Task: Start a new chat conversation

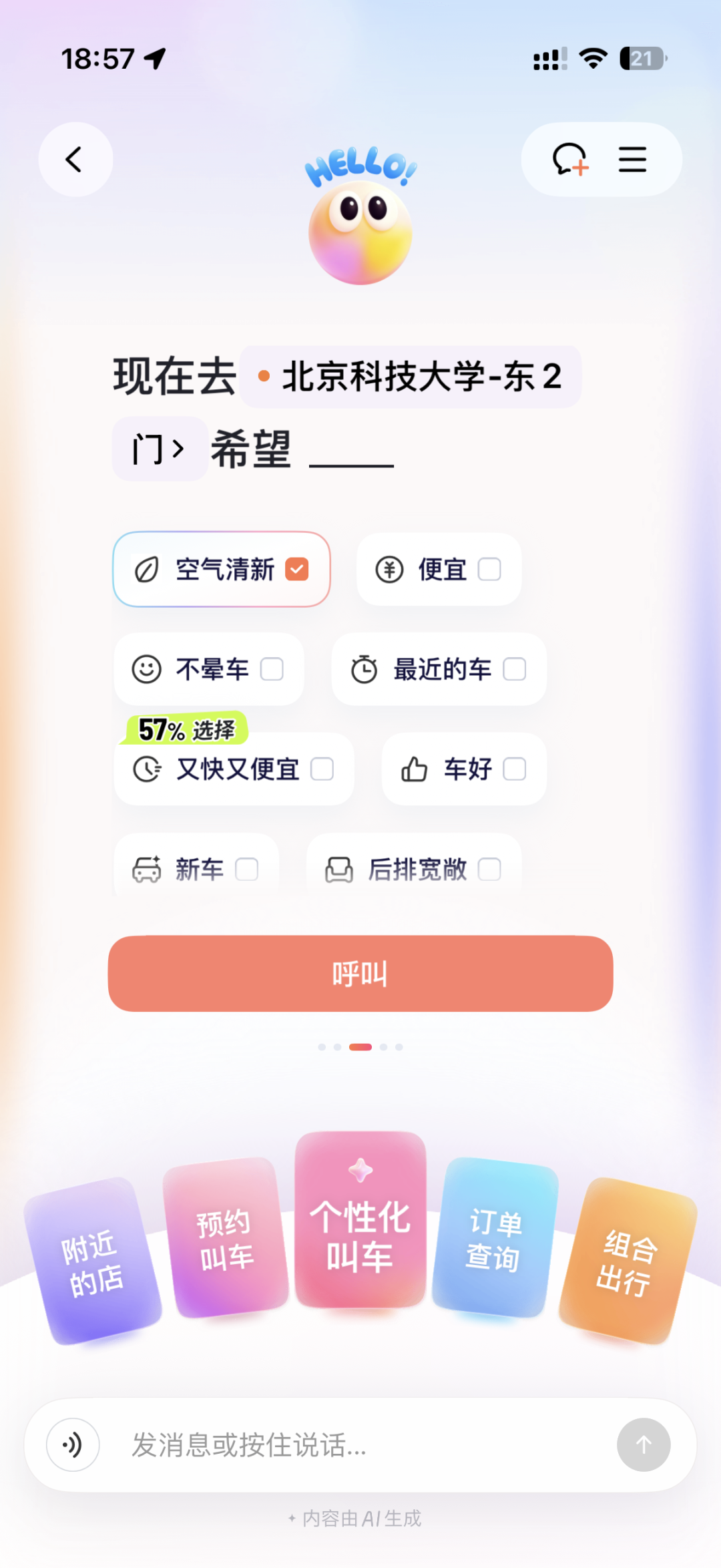Action: (569, 160)
